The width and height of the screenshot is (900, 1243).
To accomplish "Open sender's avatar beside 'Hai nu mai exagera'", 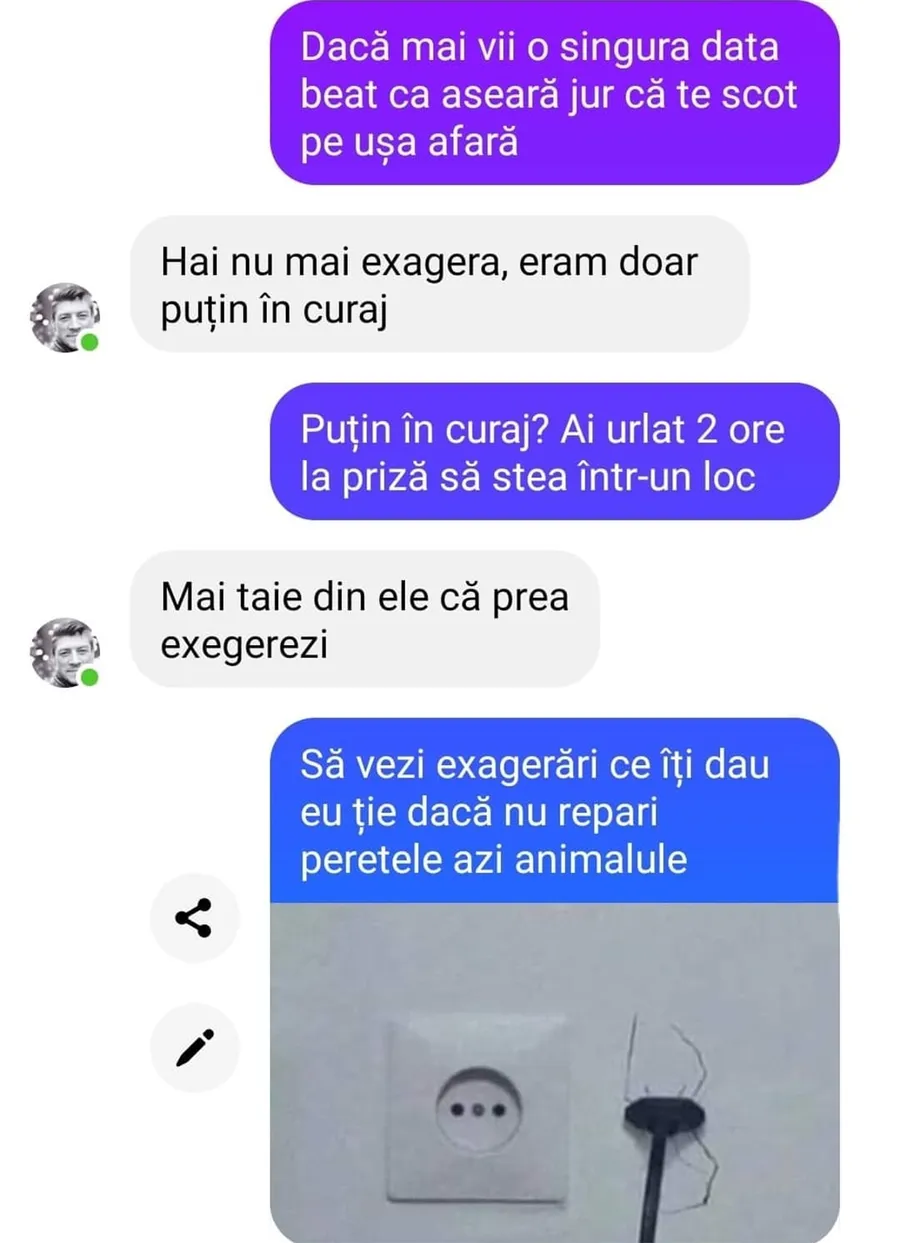I will coord(65,317).
